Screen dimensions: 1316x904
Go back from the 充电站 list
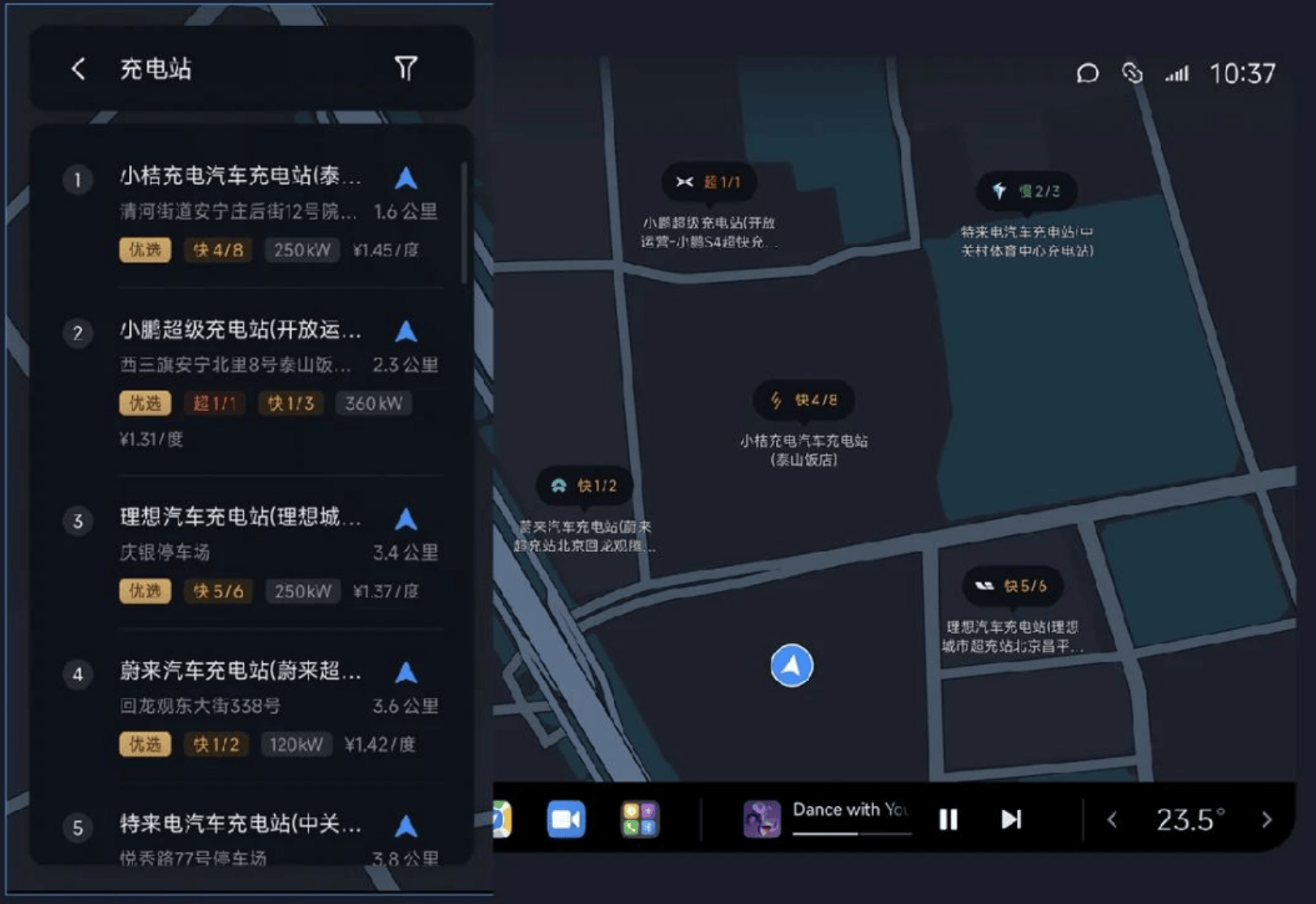[x=78, y=69]
